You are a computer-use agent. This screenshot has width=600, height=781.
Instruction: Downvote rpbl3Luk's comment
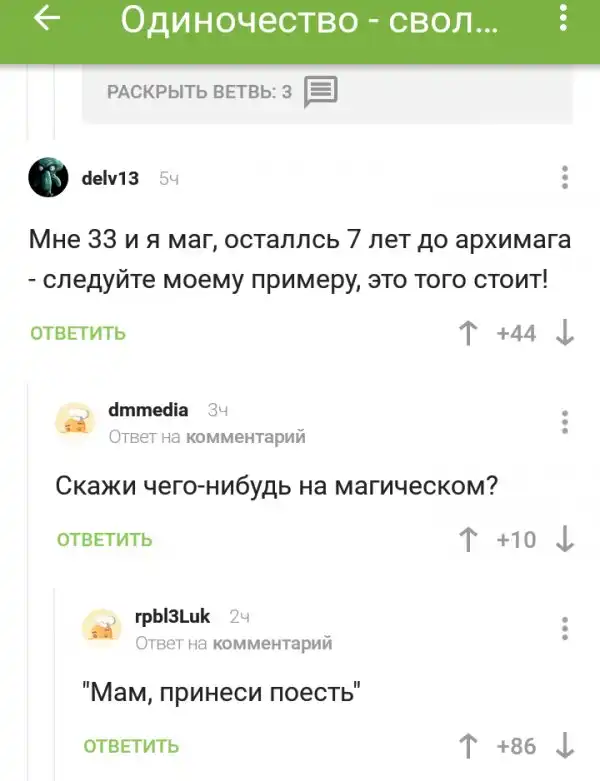coord(565,746)
